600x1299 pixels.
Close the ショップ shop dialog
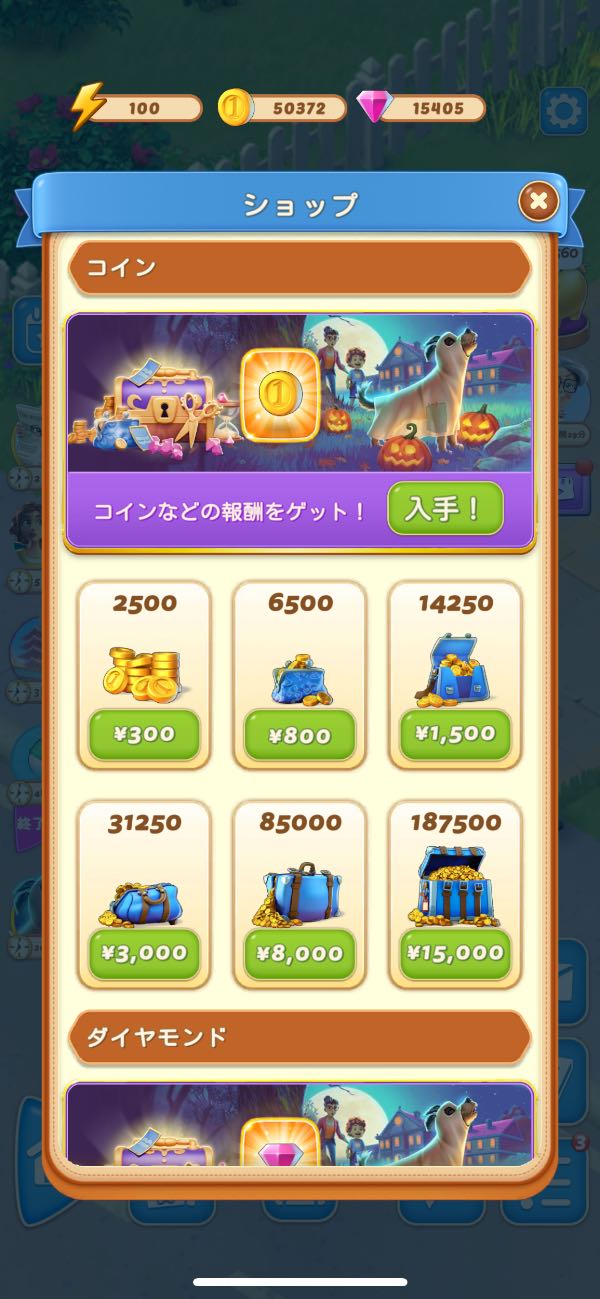[x=538, y=202]
